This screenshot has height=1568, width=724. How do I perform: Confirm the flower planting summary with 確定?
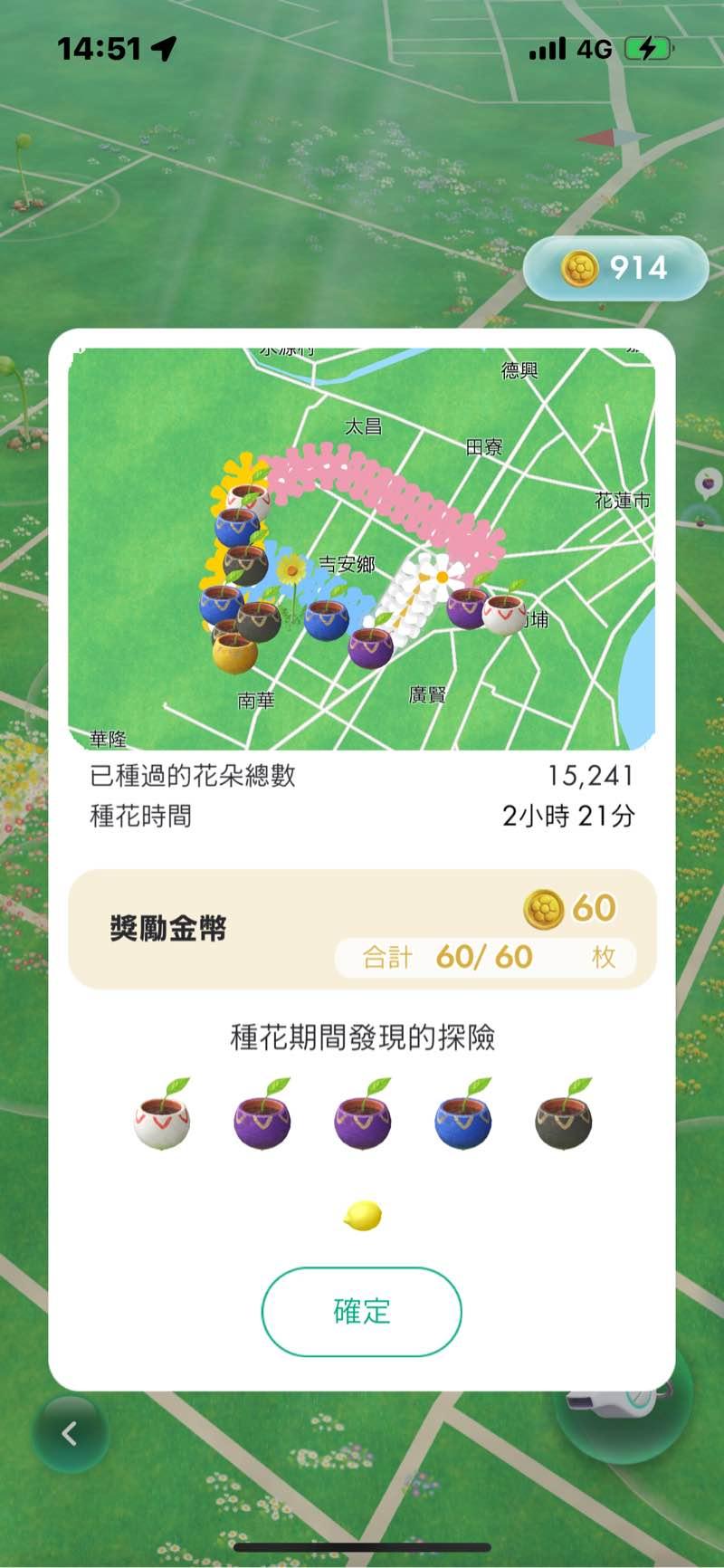[x=362, y=1311]
